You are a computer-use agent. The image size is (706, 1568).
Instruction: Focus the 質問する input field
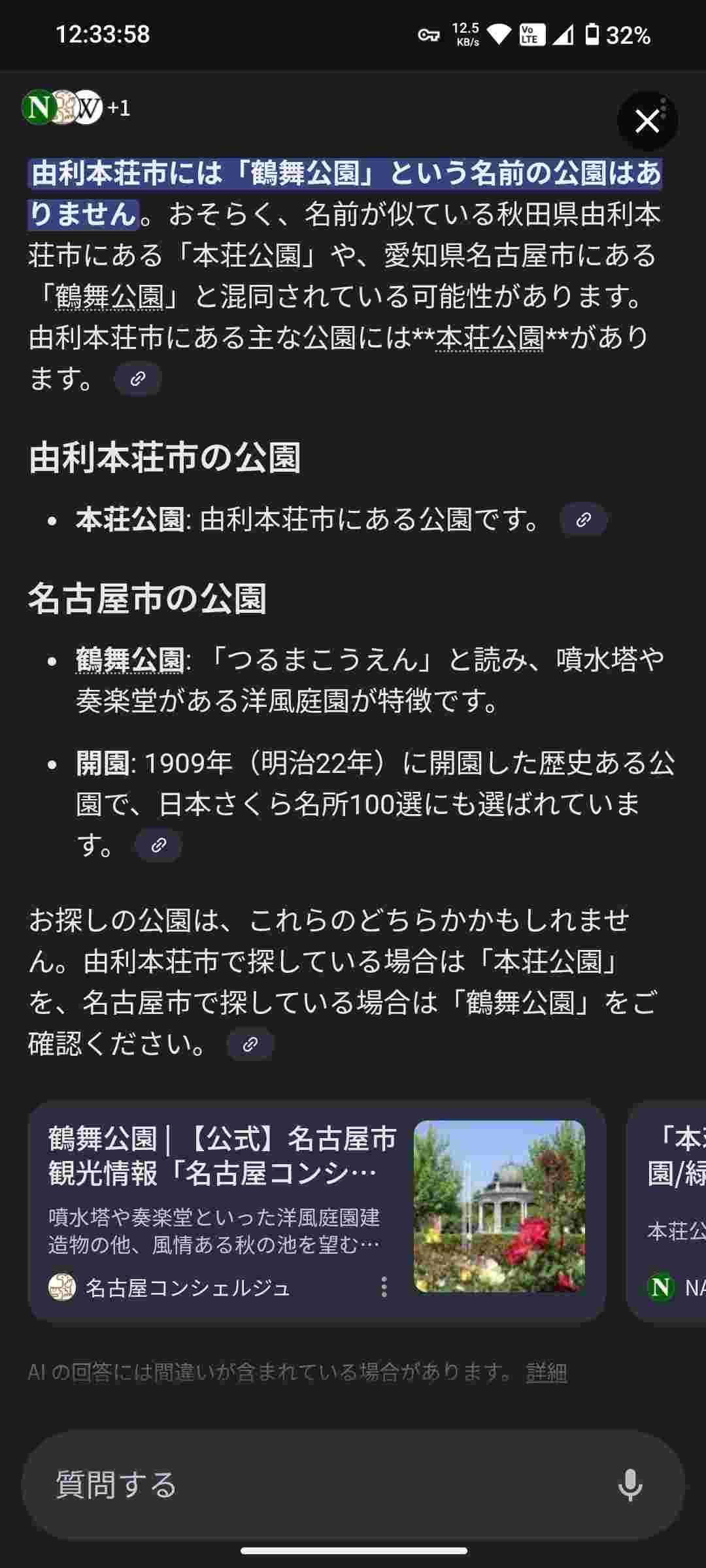pos(314,1484)
